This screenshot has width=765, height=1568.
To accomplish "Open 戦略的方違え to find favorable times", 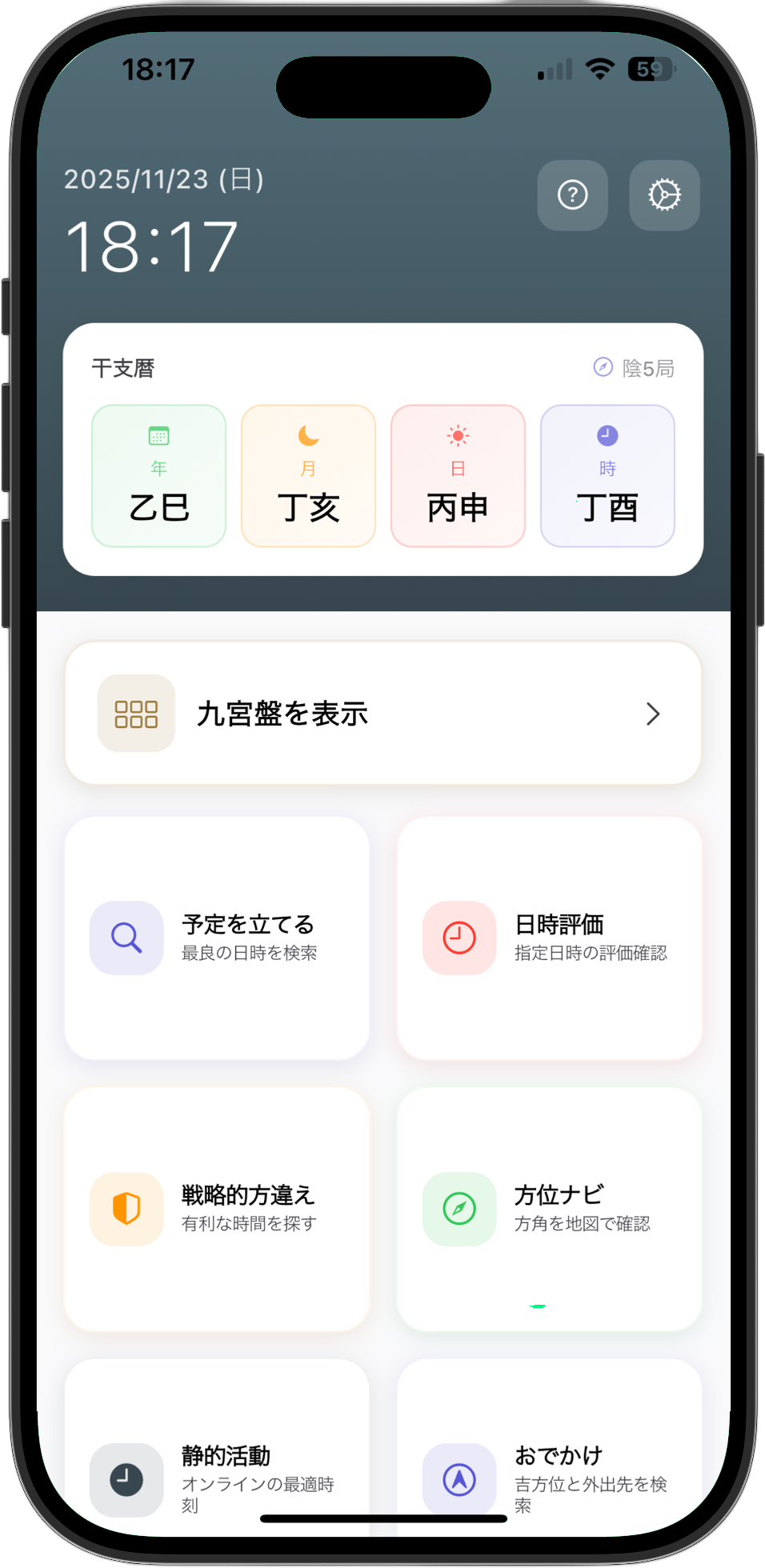I will coord(217,1209).
